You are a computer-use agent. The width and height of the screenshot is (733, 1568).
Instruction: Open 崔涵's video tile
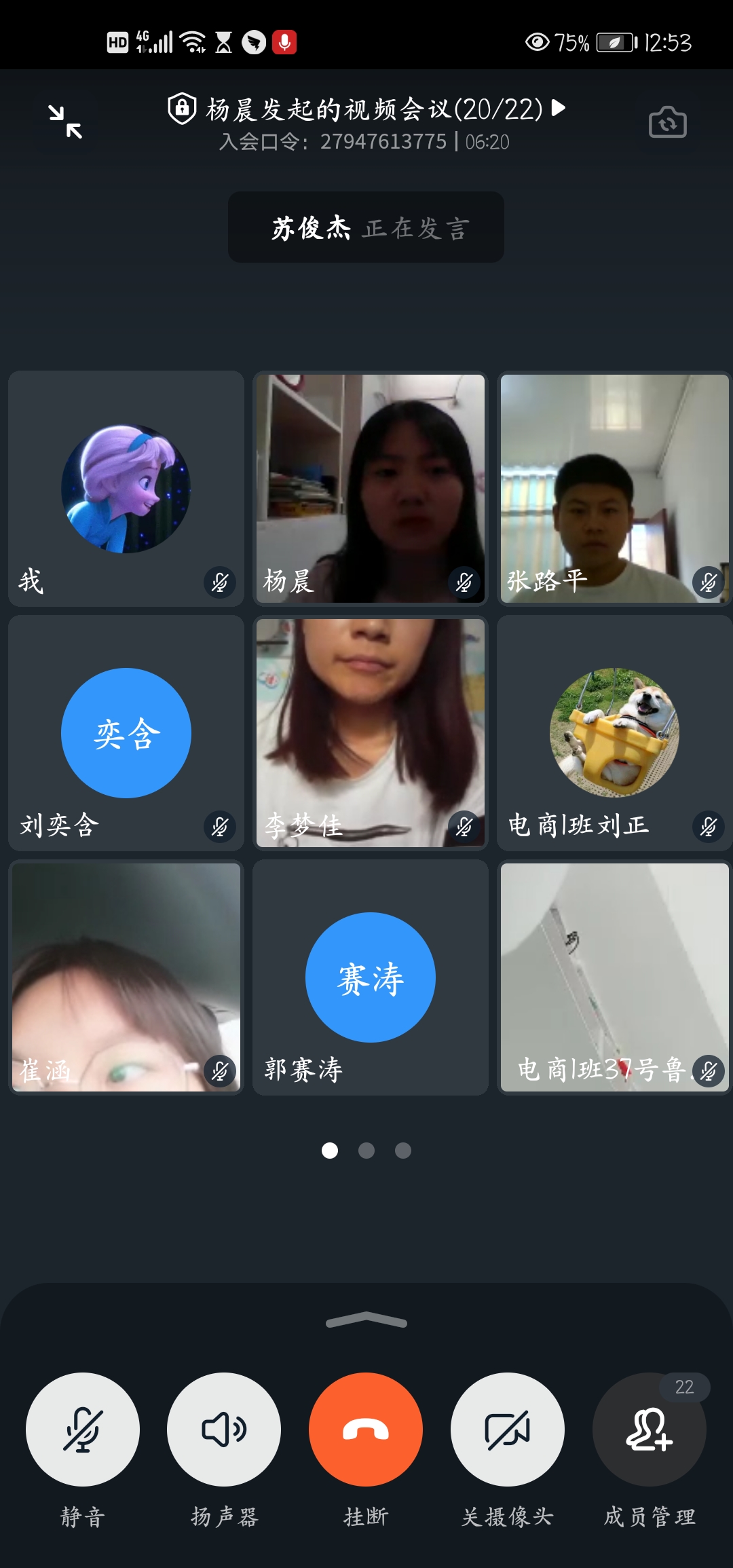coord(126,977)
